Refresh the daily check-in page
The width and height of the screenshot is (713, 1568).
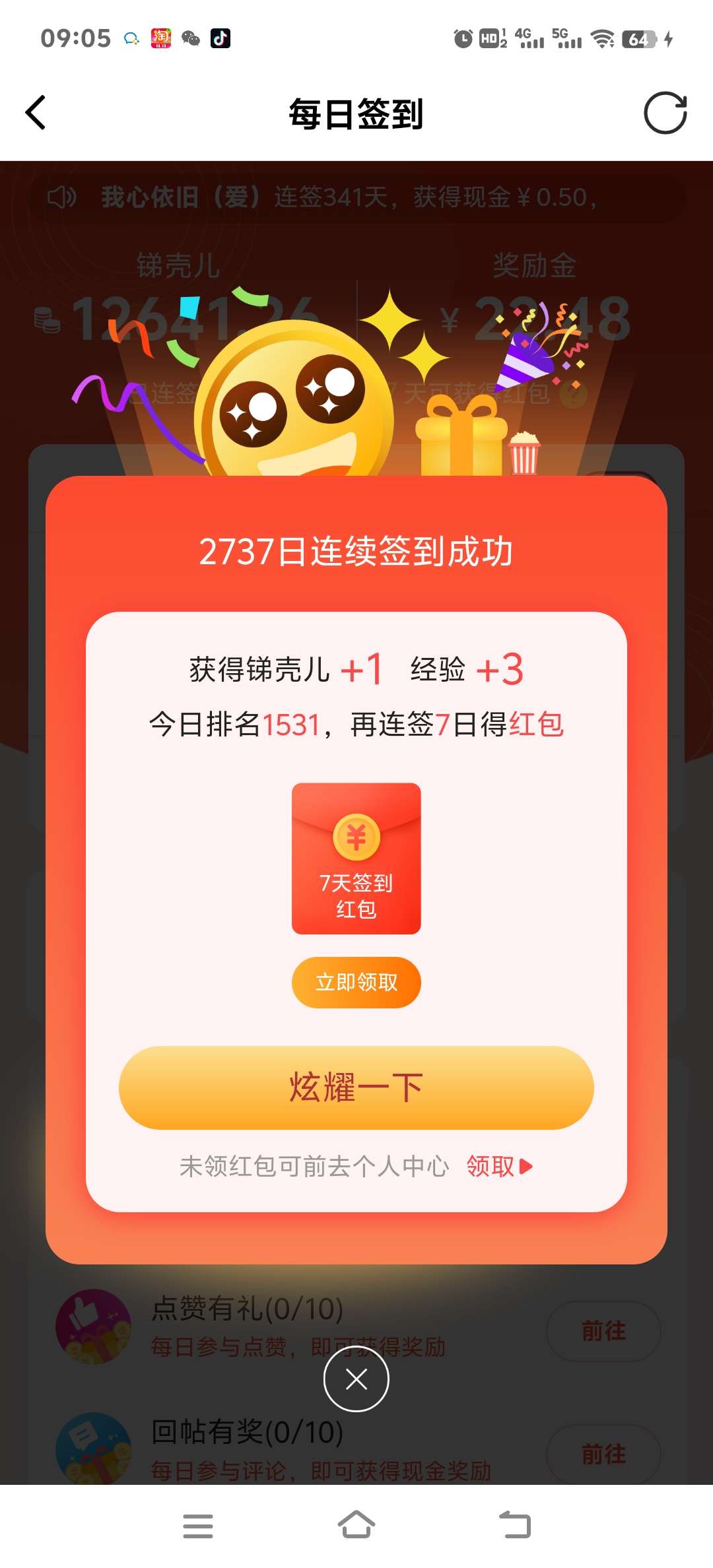[665, 113]
